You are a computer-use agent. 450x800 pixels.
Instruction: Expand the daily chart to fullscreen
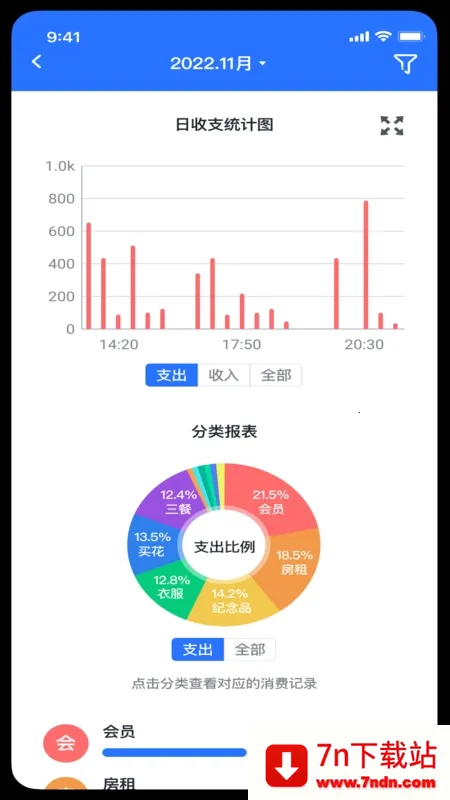(x=392, y=126)
